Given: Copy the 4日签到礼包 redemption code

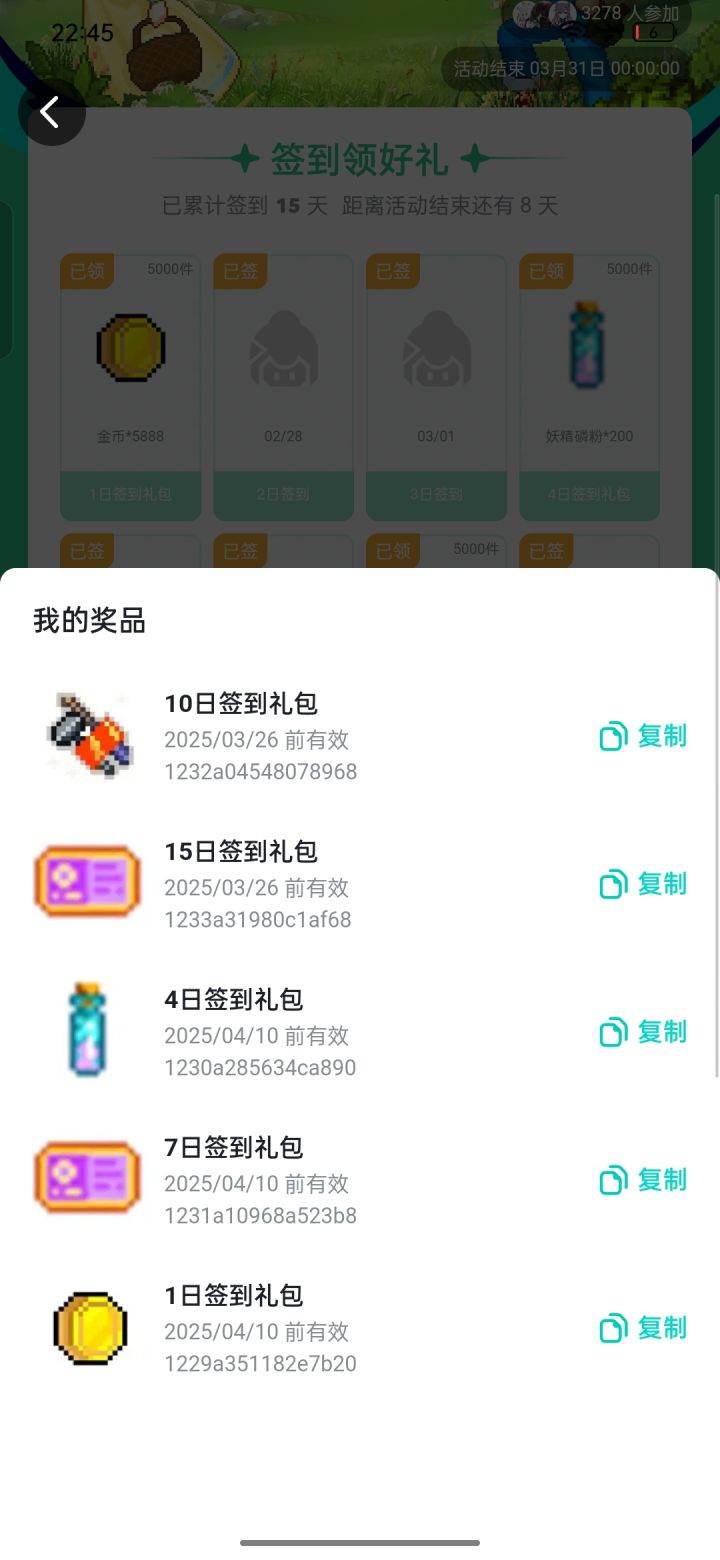Looking at the screenshot, I should click(642, 1031).
